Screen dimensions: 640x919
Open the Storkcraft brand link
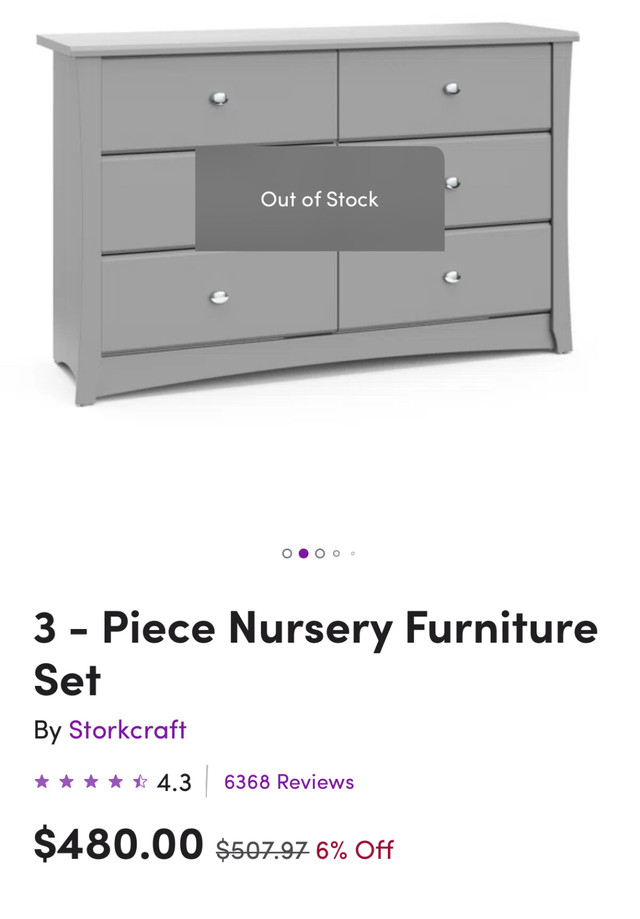(x=127, y=730)
